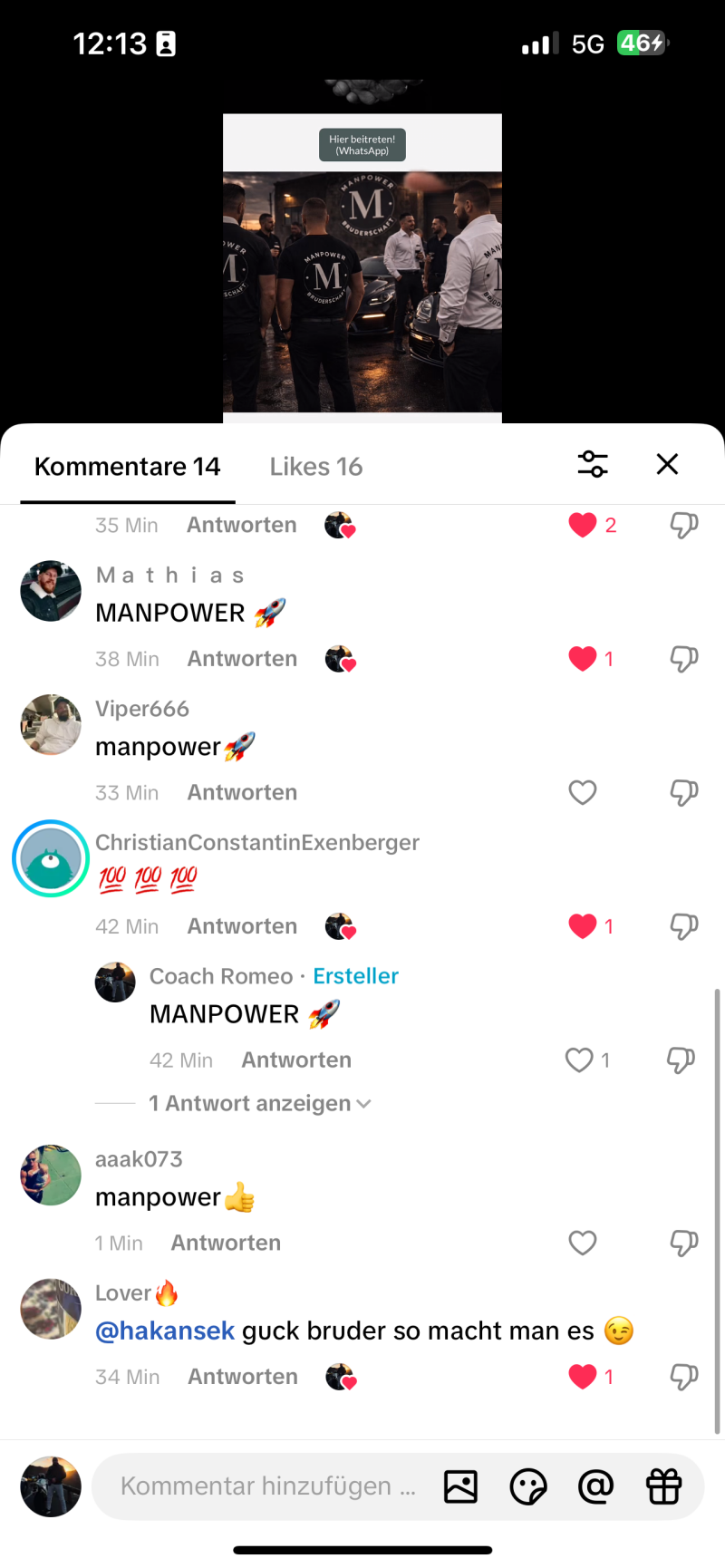The image size is (725, 1568).
Task: Dislike Mathias's MANPOWER comment
Action: coord(683,659)
